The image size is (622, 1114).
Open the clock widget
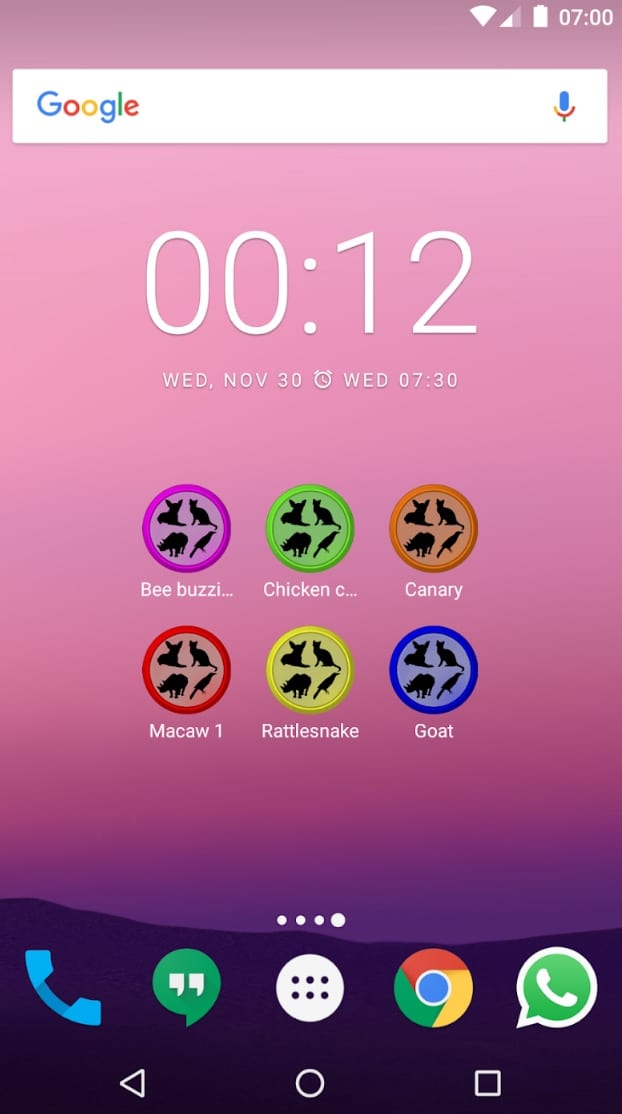click(x=310, y=283)
